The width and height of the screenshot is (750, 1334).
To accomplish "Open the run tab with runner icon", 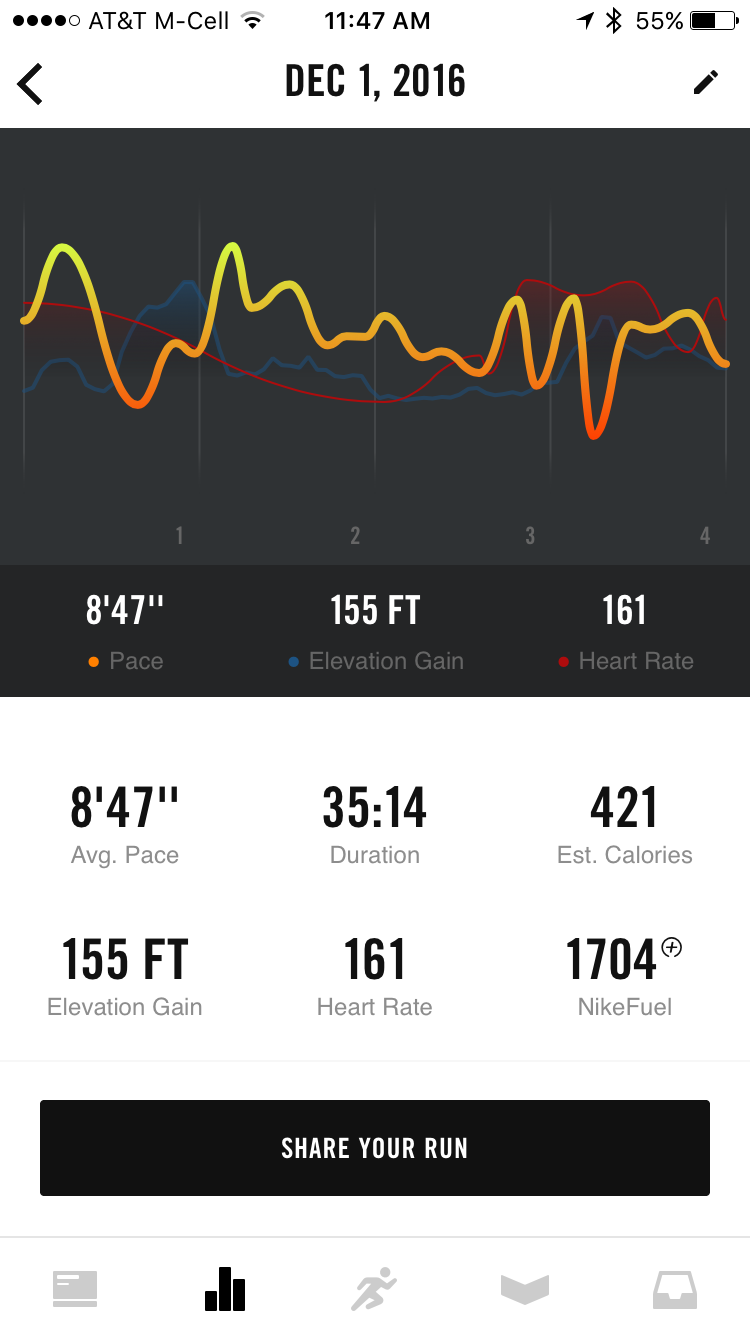I will pos(374,1289).
